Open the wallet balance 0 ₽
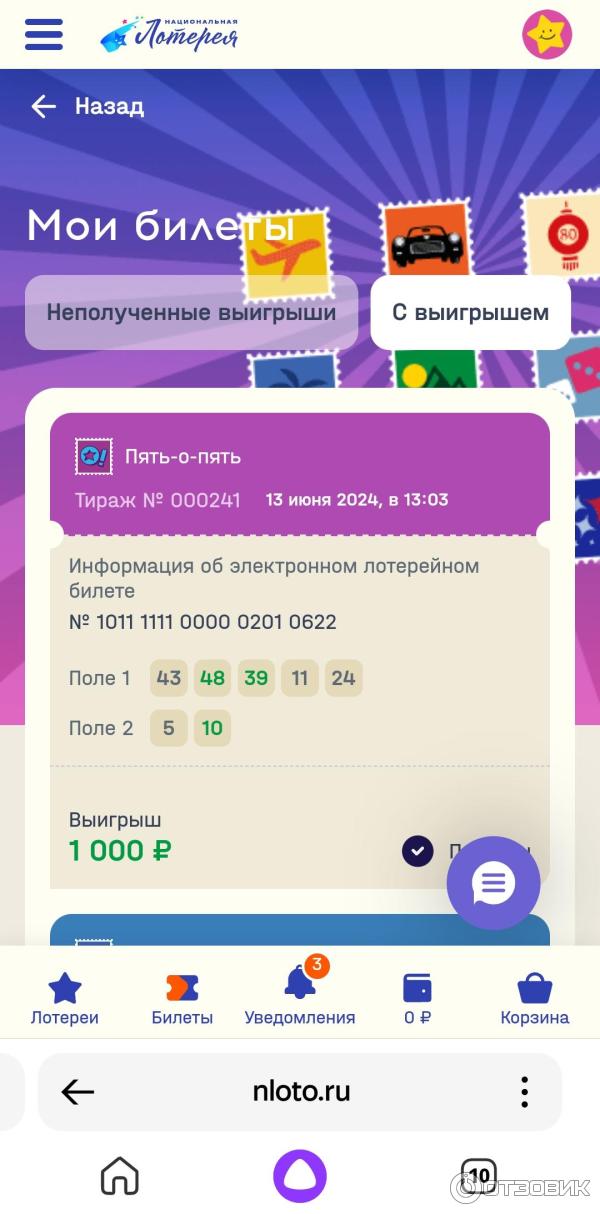Screen dimensions: 600x1214 point(417,999)
